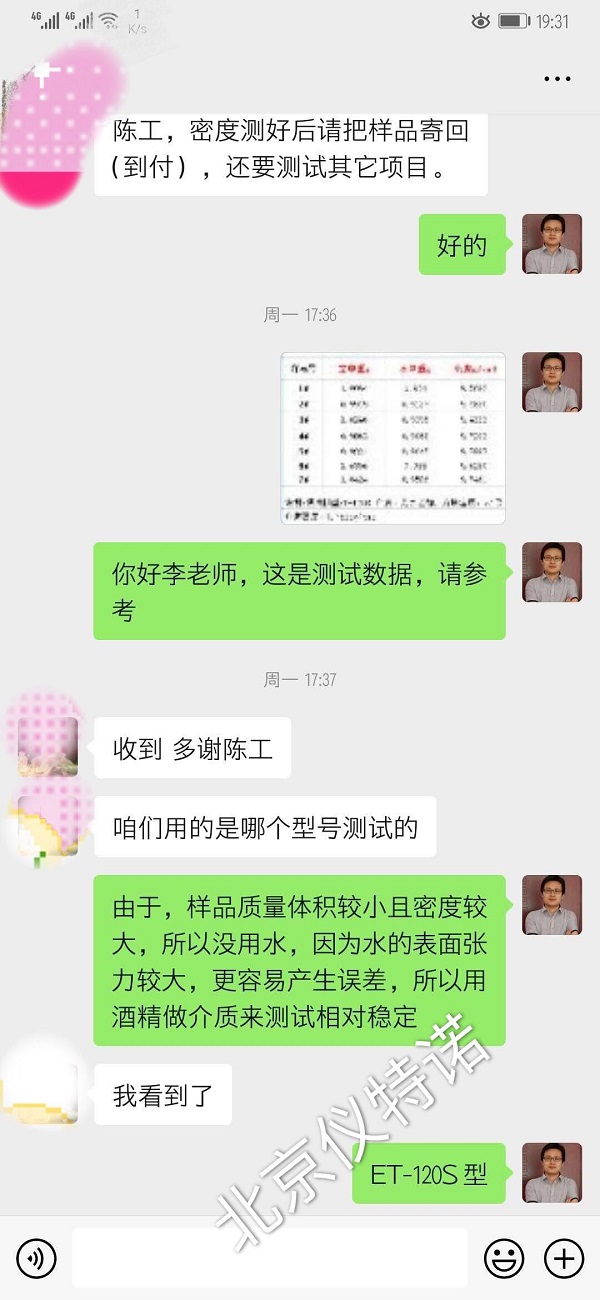Tap the avatar beside the 好的 message
Image resolution: width=600 pixels, height=1300 pixels.
click(x=552, y=244)
